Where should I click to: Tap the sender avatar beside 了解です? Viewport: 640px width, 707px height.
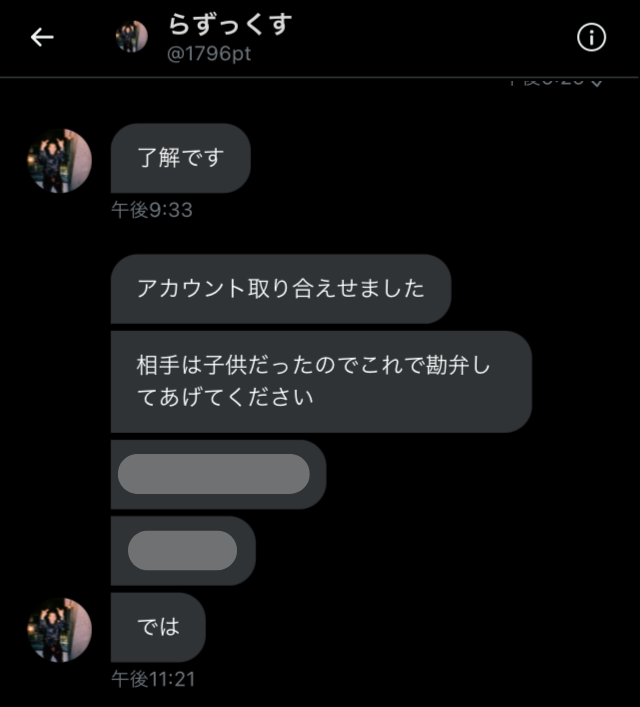(x=59, y=160)
